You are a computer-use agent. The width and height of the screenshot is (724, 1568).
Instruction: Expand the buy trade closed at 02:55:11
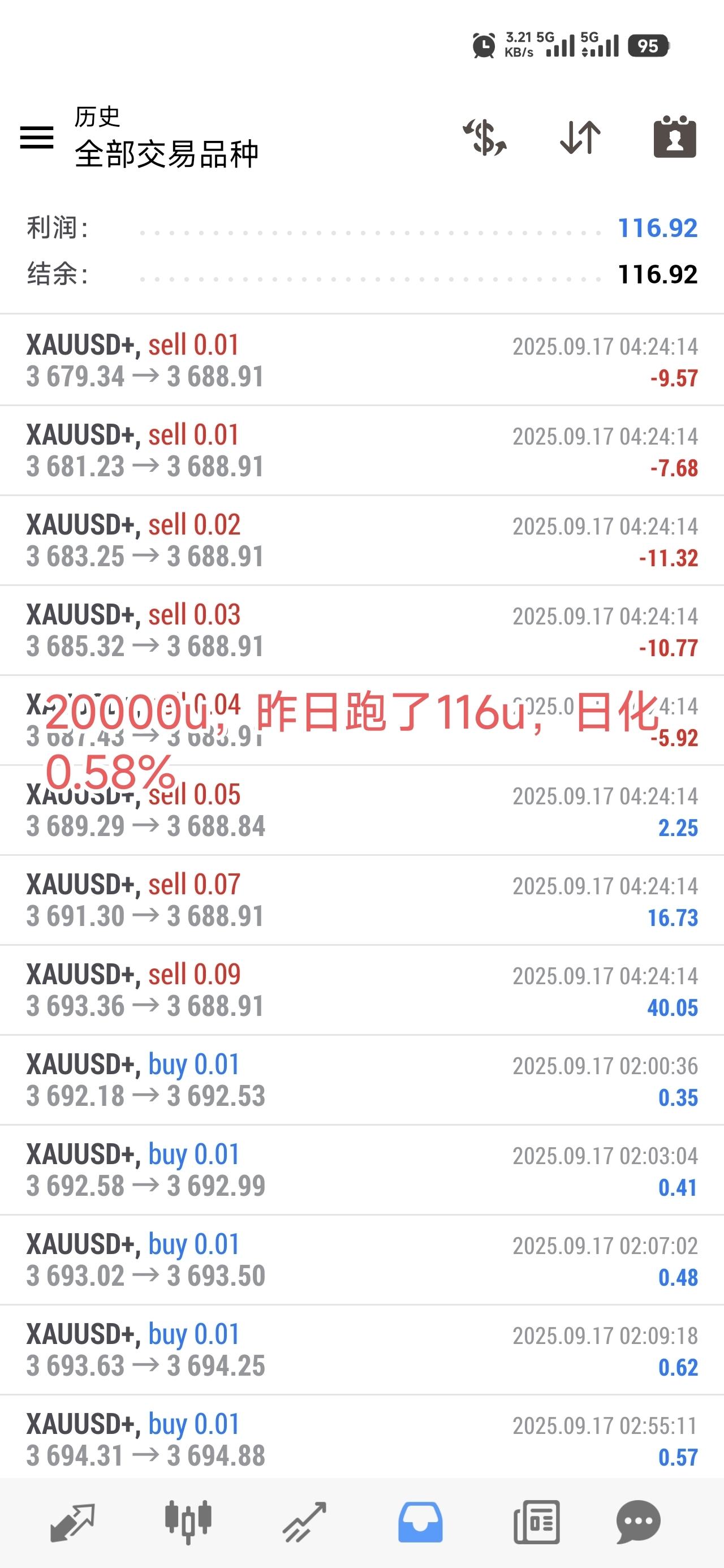[361, 1439]
